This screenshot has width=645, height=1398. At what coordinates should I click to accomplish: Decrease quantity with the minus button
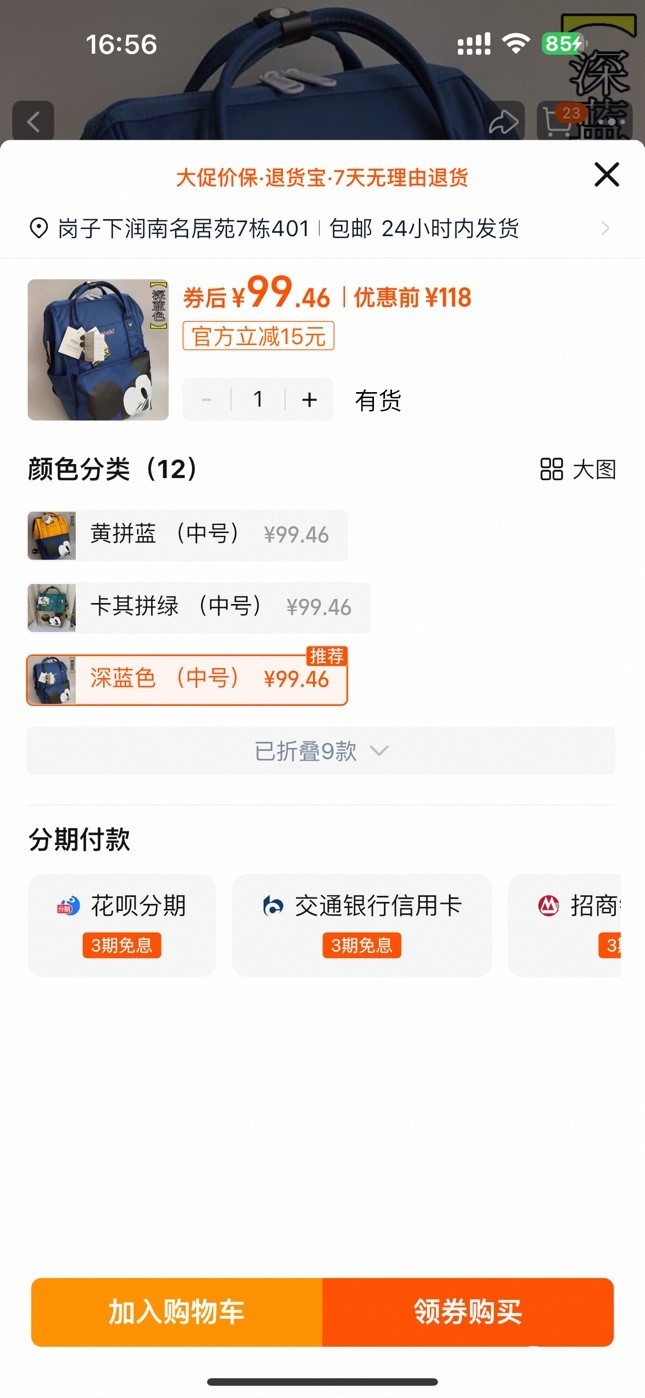[207, 400]
